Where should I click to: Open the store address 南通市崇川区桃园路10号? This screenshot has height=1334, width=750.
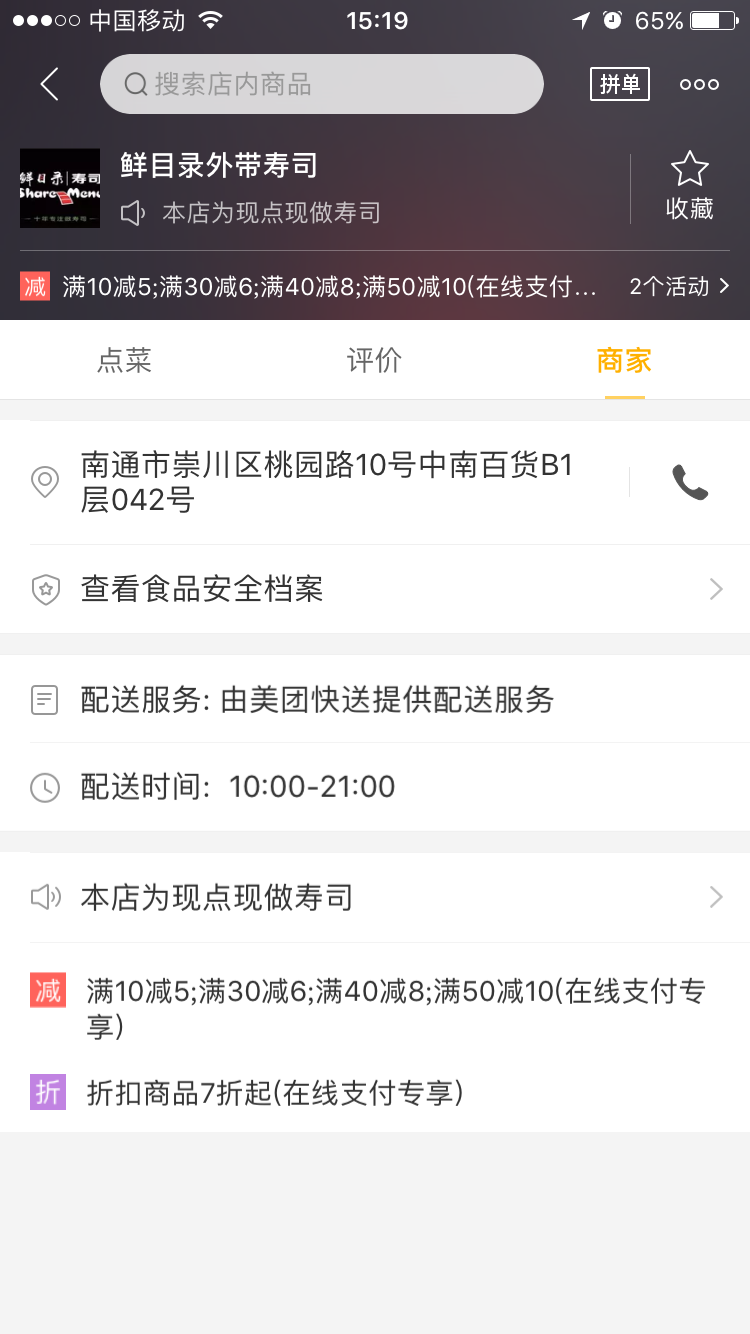click(327, 482)
